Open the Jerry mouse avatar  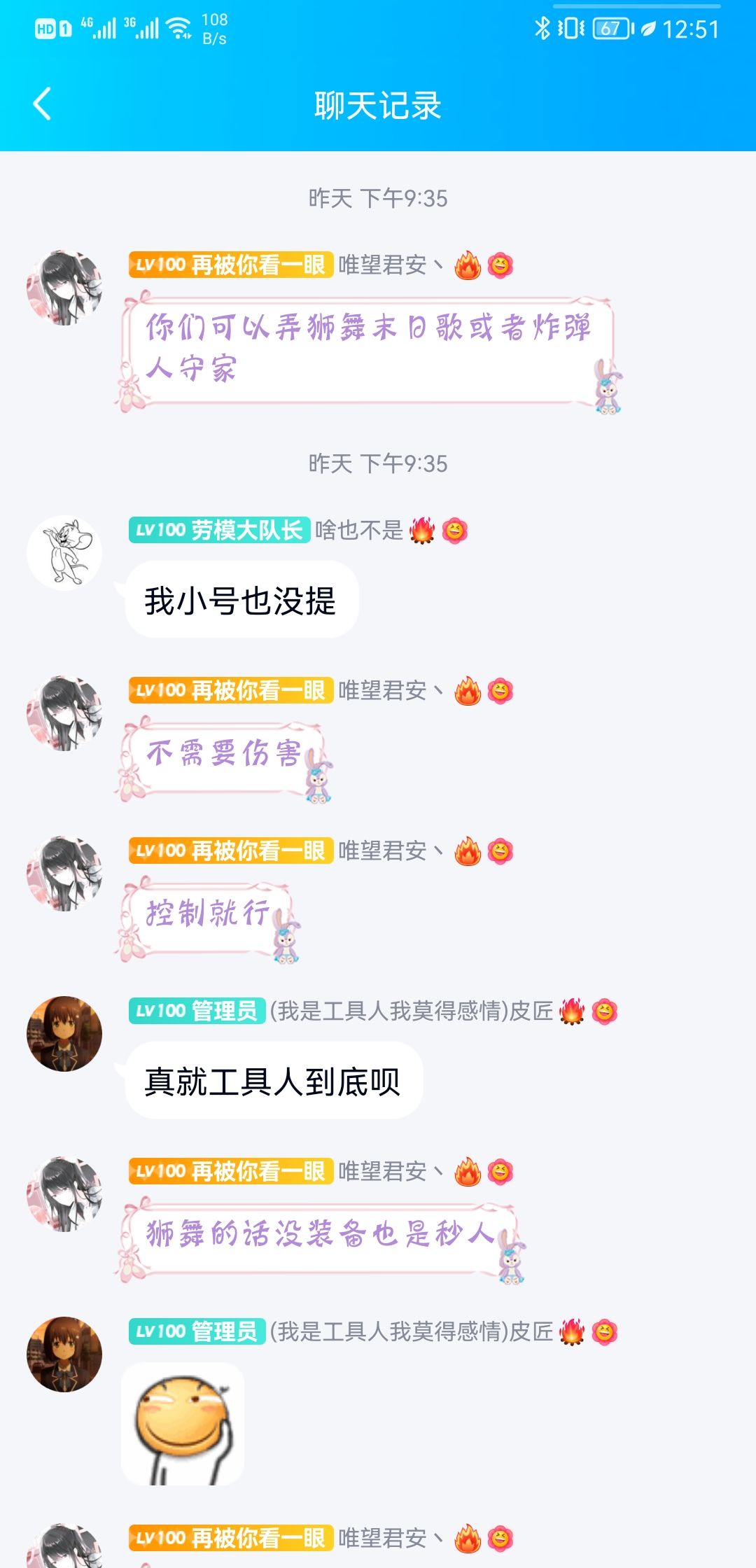pyautogui.click(x=65, y=553)
